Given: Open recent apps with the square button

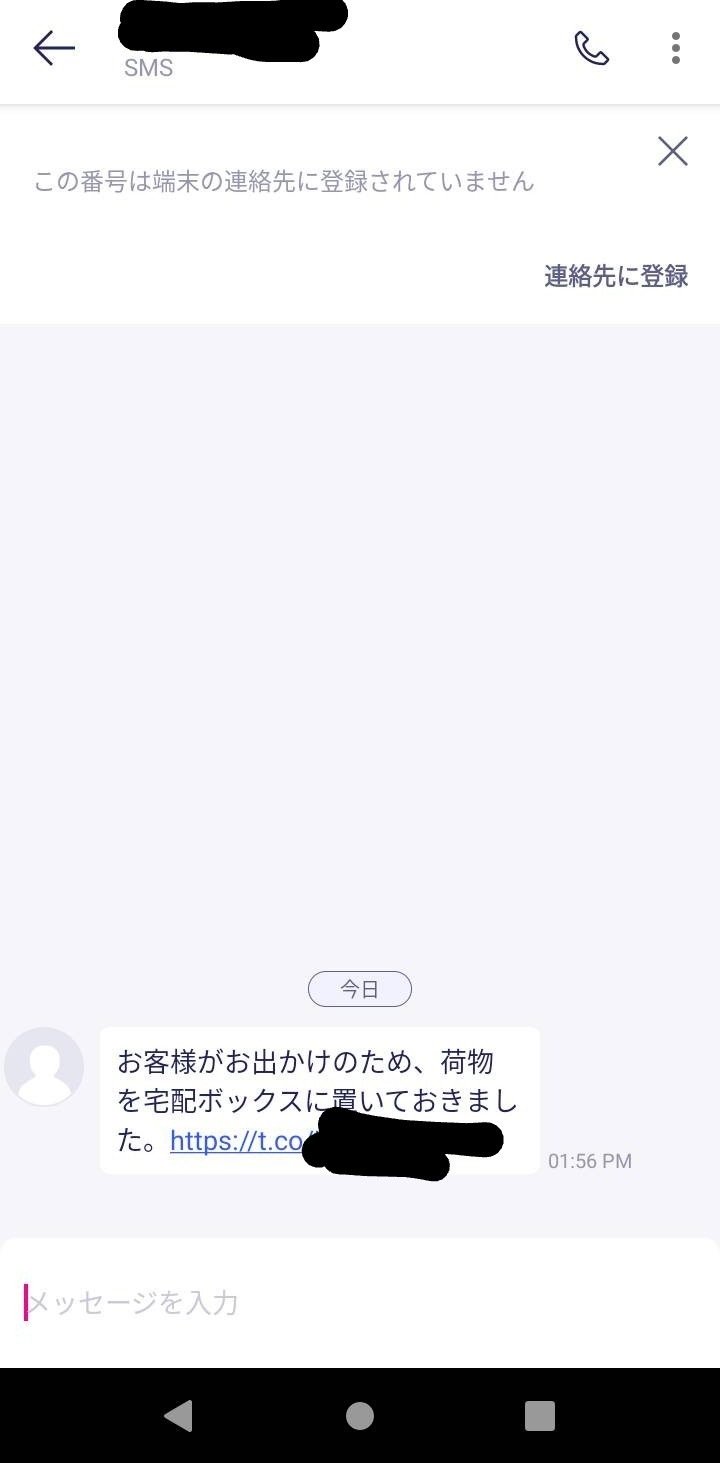Looking at the screenshot, I should coord(538,1416).
